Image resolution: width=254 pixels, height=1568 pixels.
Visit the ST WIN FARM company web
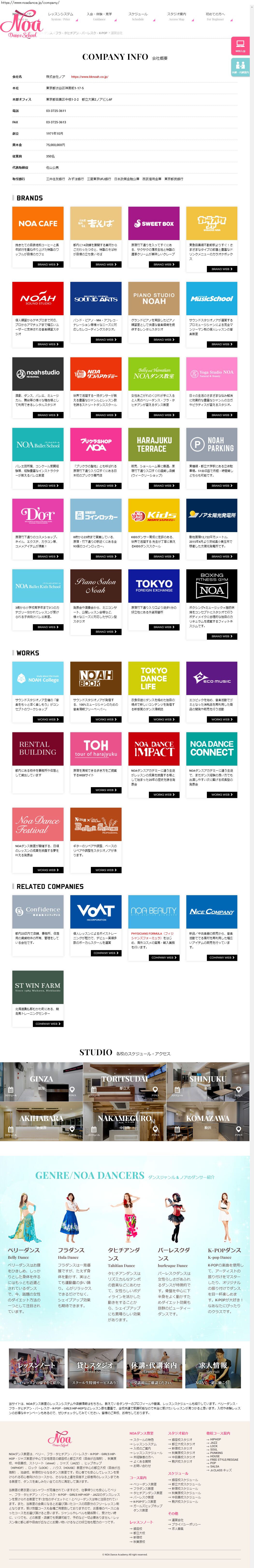coord(47,1024)
